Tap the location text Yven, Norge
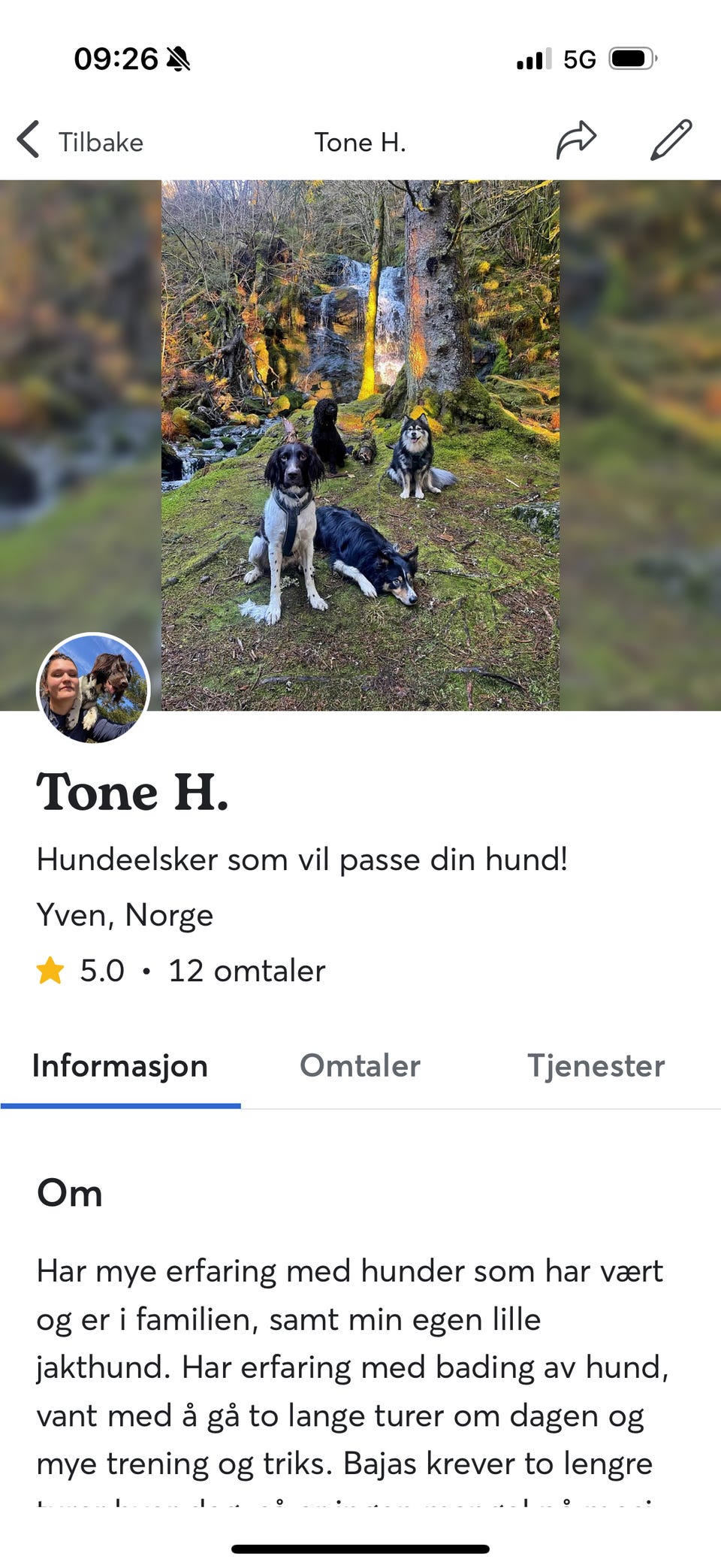This screenshot has width=721, height=1568. (125, 915)
